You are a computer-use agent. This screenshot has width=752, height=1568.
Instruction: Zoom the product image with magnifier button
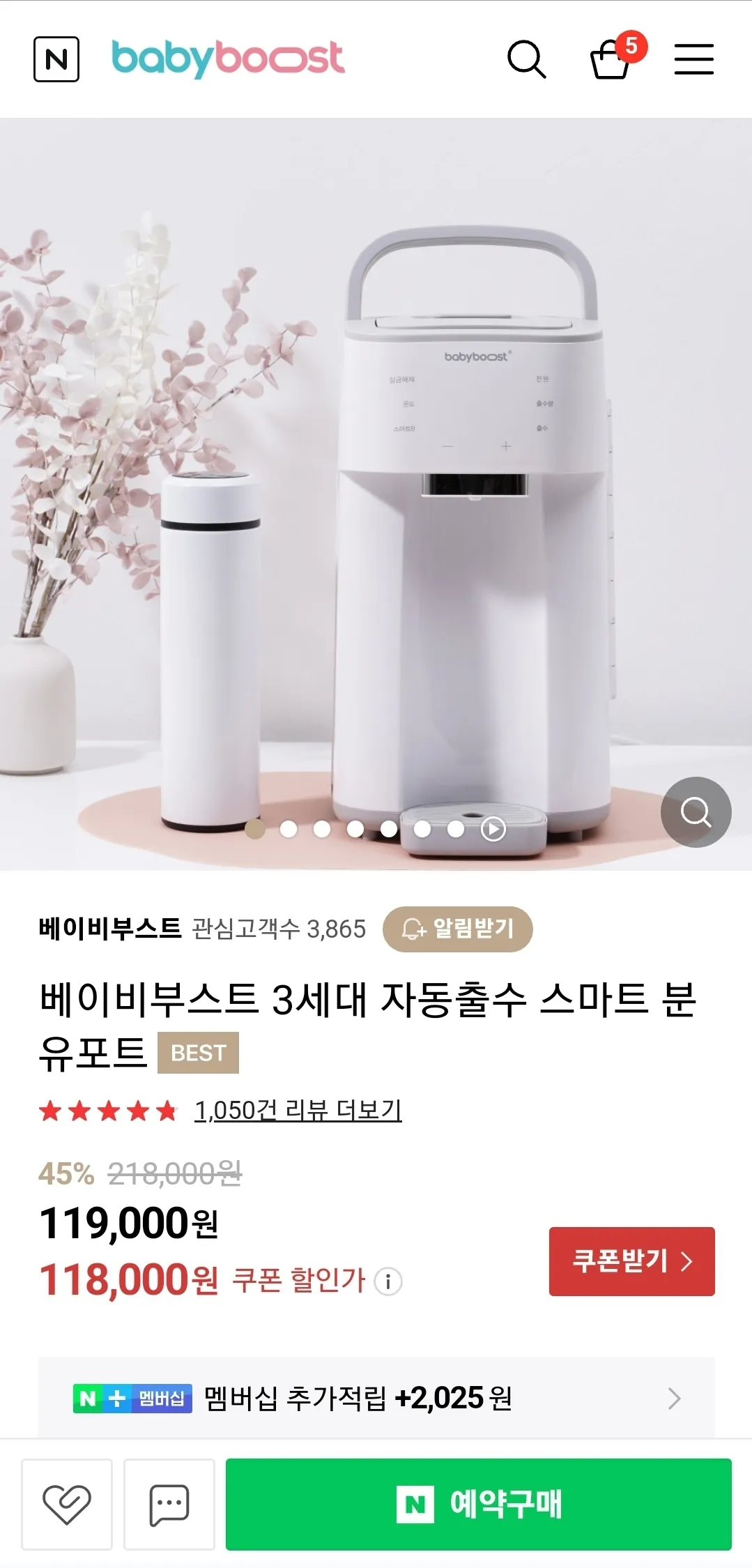pos(696,812)
